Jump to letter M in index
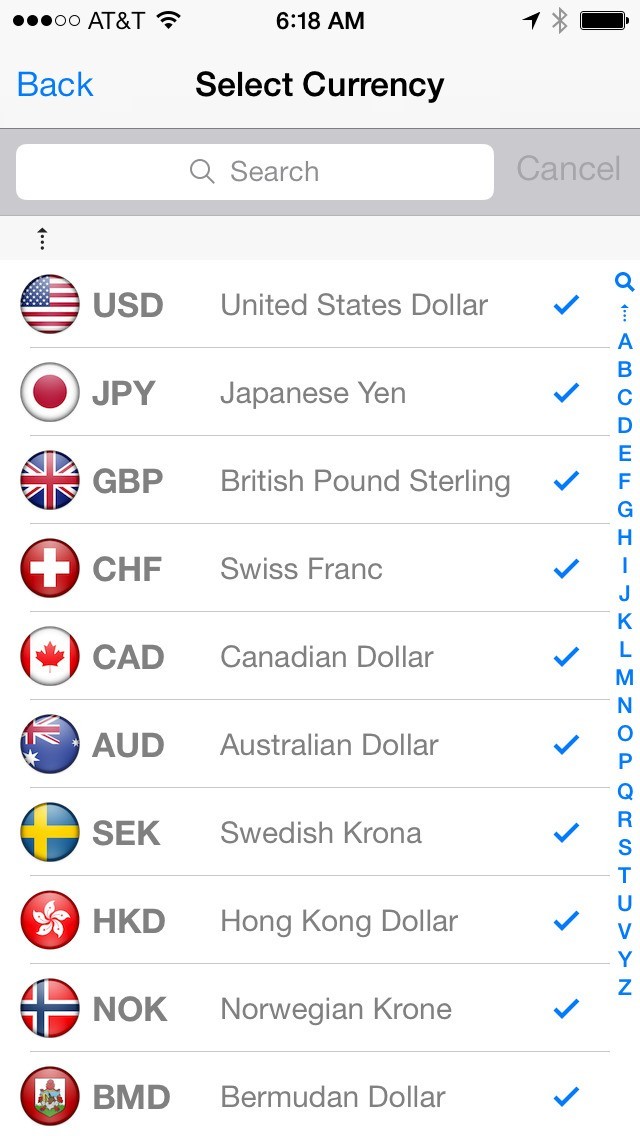 (x=625, y=677)
